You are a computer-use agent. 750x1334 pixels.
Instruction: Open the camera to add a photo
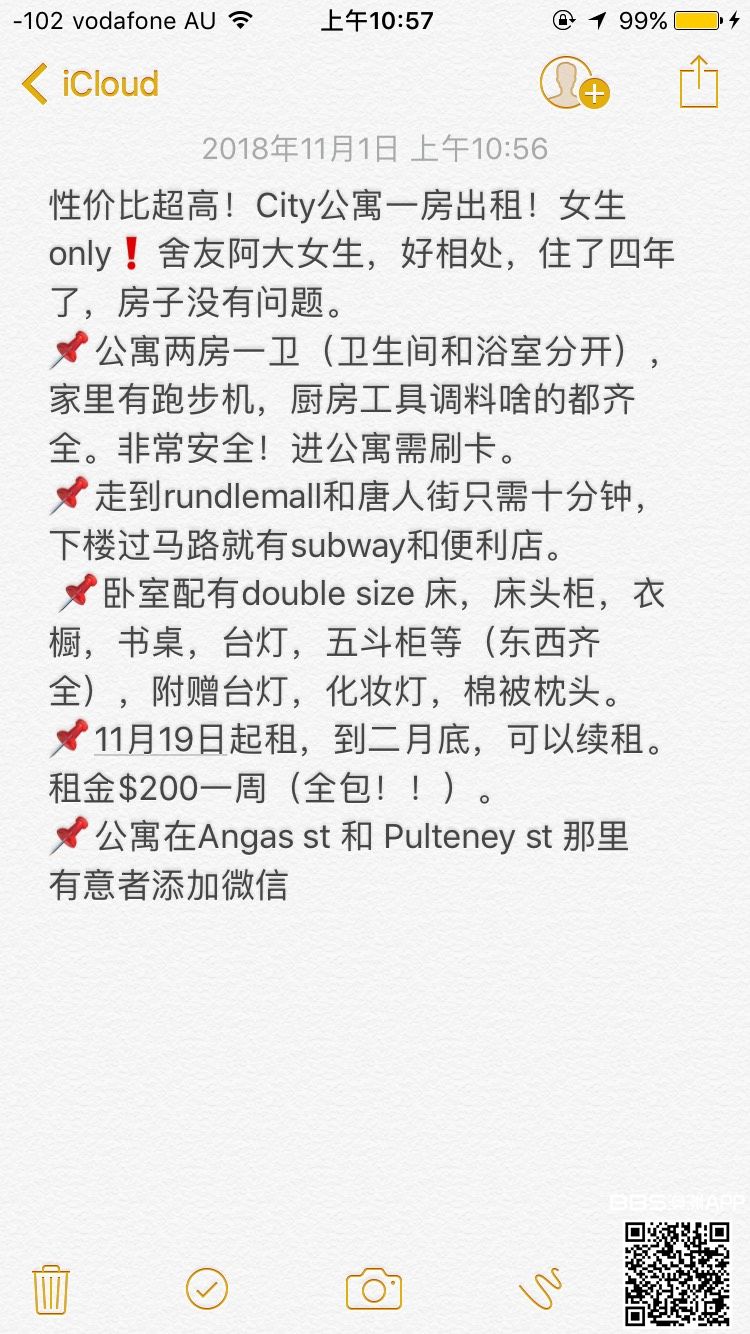coord(373,1289)
